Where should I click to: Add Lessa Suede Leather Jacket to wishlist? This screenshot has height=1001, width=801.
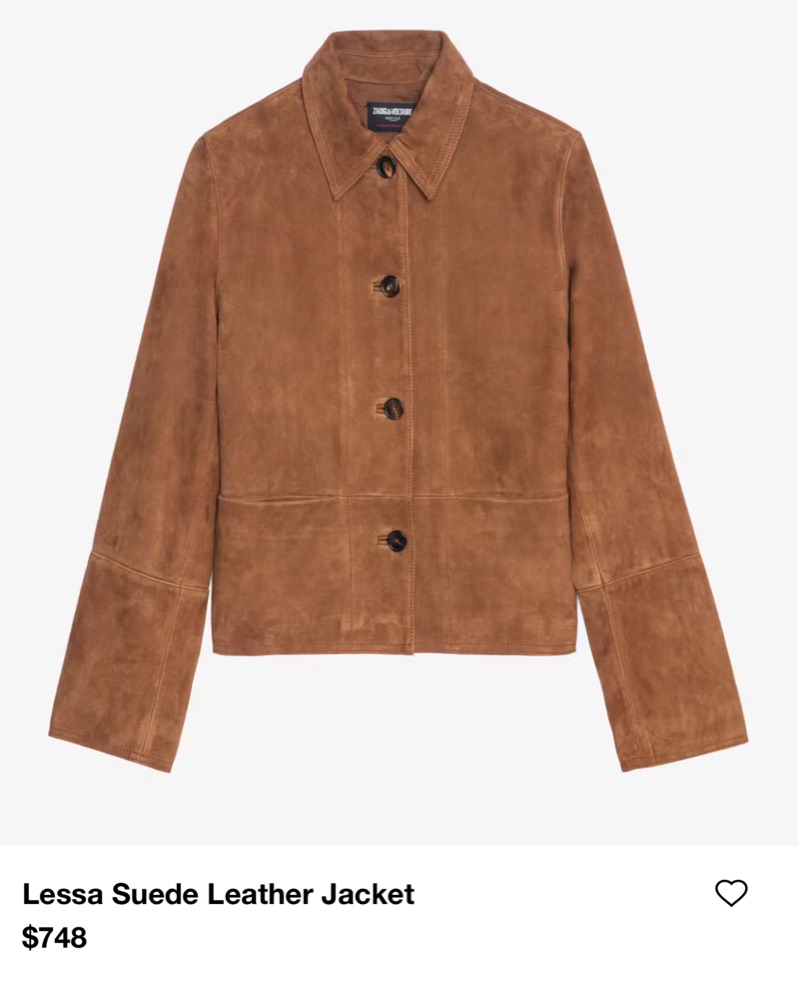tap(731, 892)
